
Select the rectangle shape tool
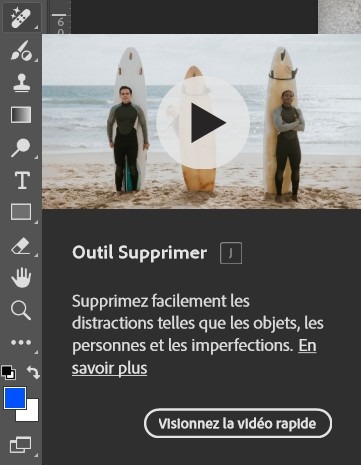21,212
